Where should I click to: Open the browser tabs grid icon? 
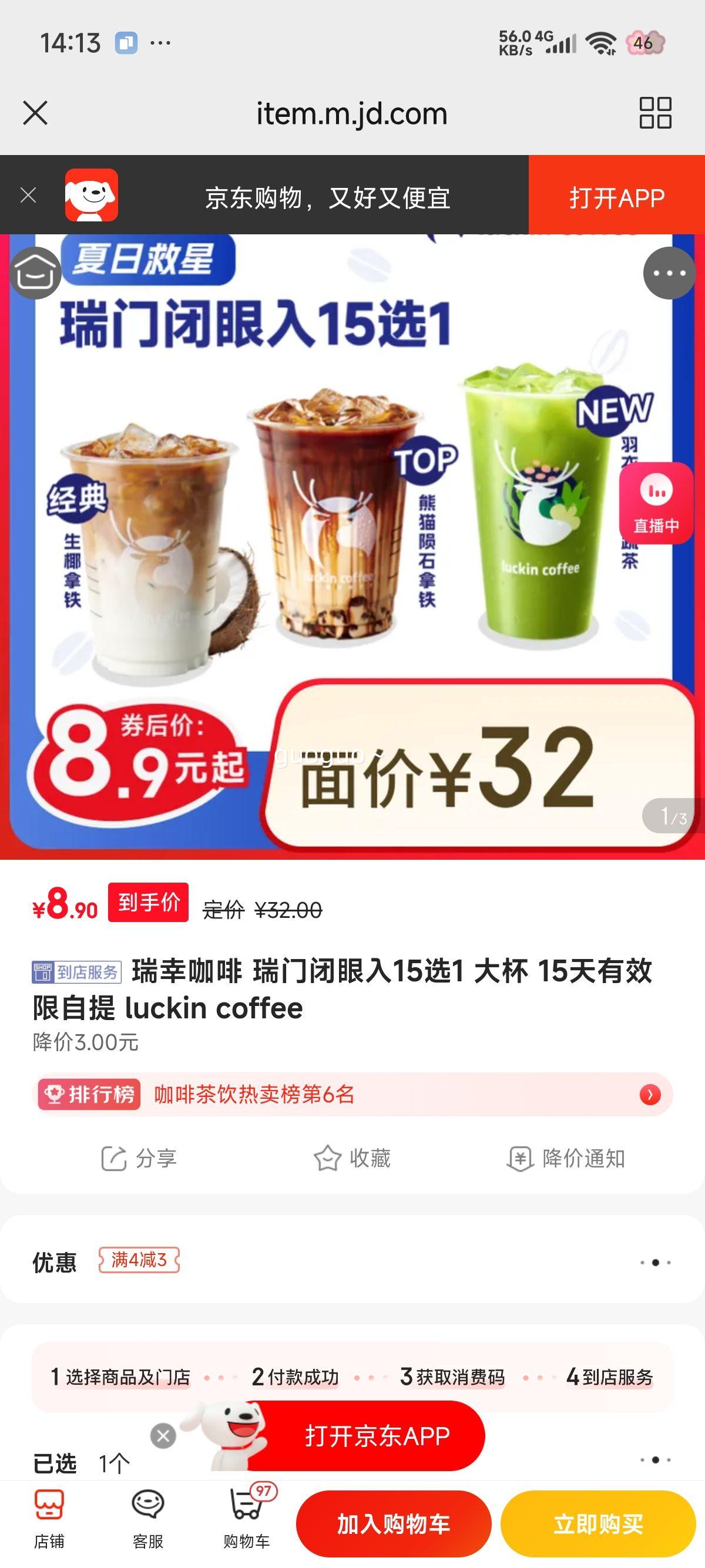[x=655, y=113]
